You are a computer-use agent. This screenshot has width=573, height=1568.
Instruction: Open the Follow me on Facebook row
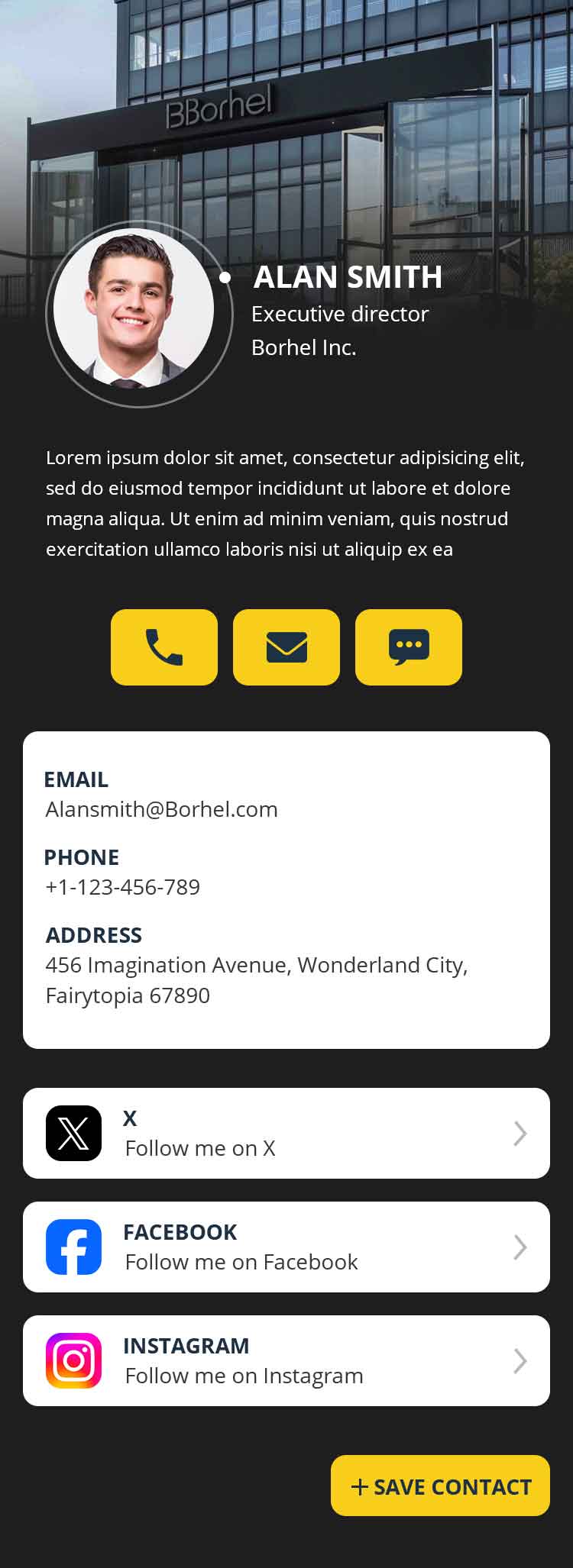(286, 1247)
